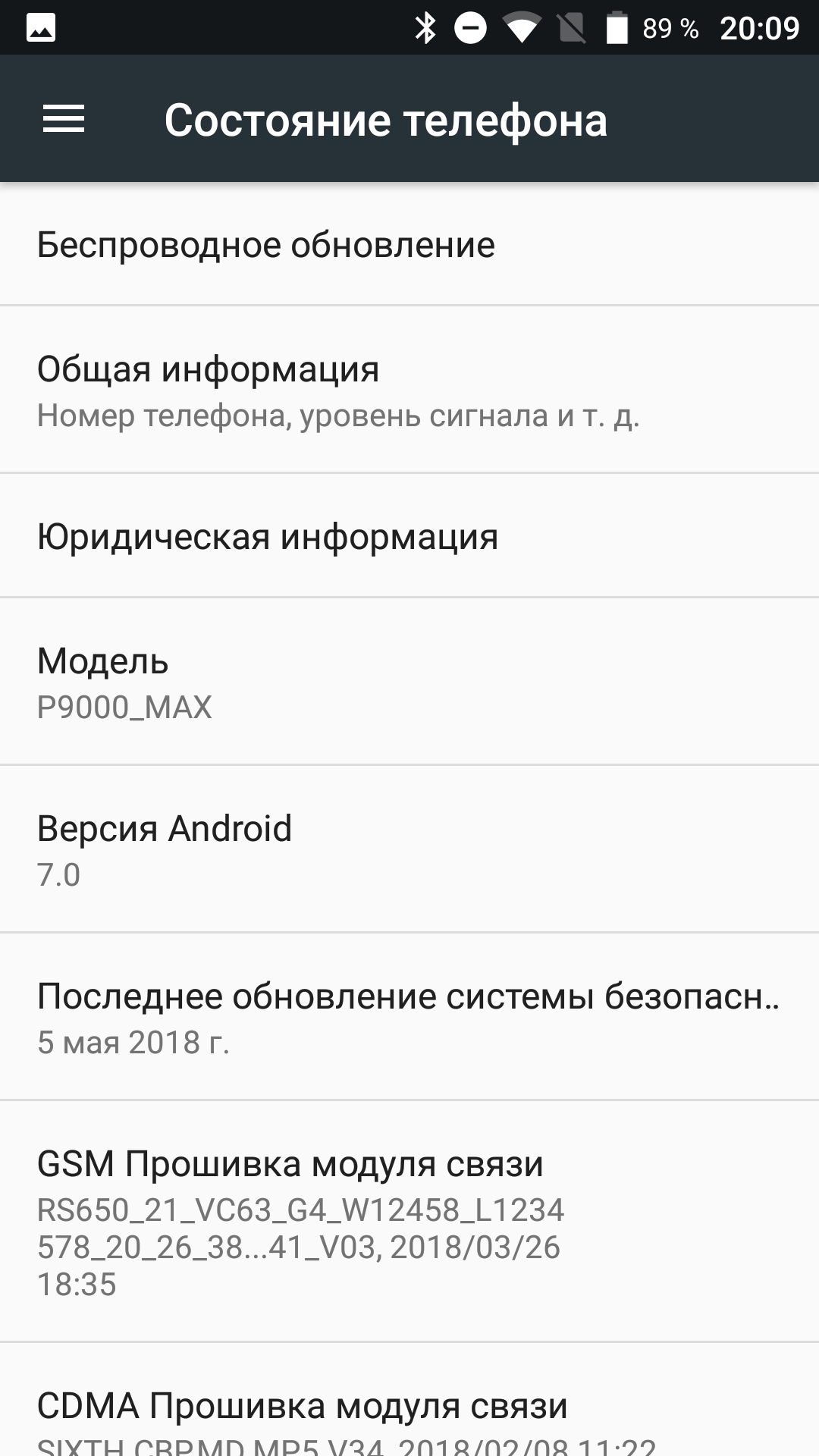Image resolution: width=819 pixels, height=1456 pixels.
Task: Open the hamburger drawer menu
Action: point(64,119)
